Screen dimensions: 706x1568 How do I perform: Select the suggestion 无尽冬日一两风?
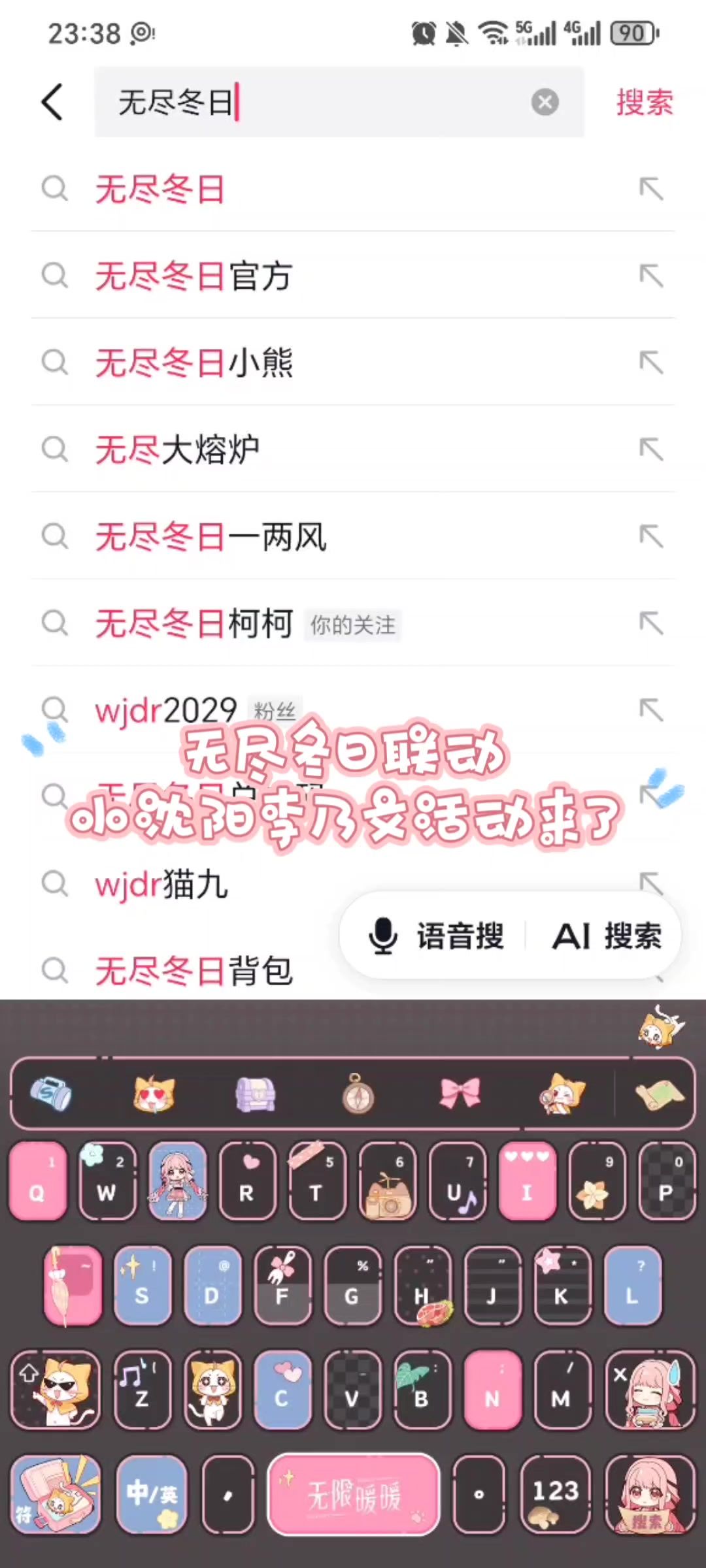(210, 537)
